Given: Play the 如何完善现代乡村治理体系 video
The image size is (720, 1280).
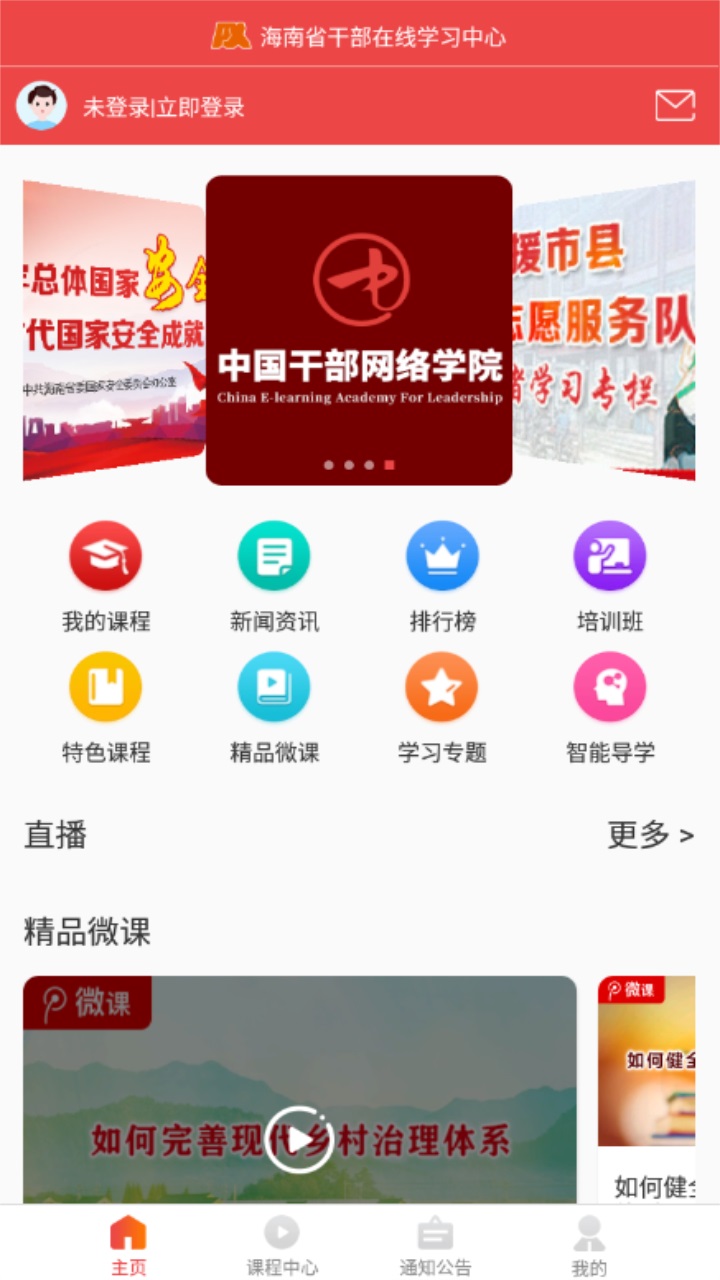Looking at the screenshot, I should [299, 1136].
